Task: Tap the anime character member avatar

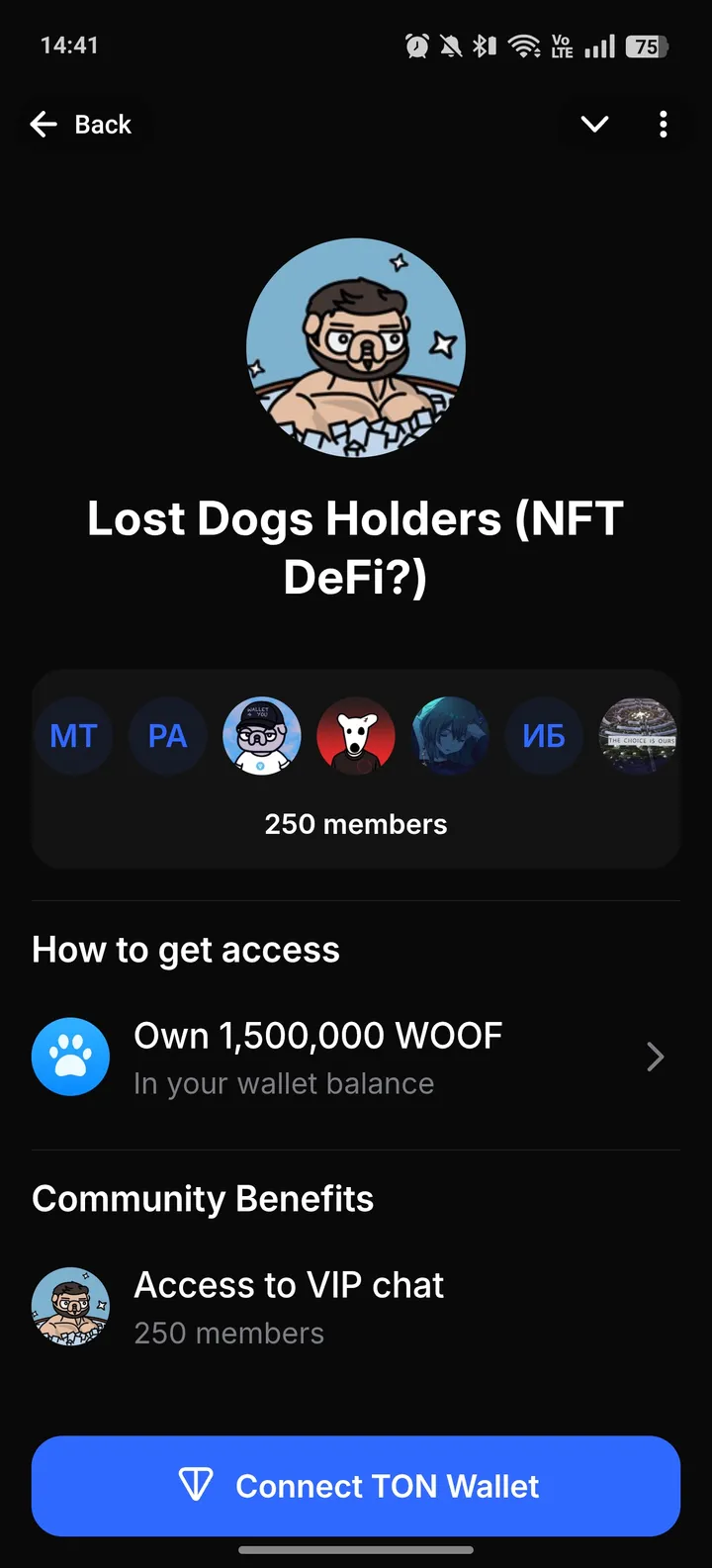Action: coord(450,735)
